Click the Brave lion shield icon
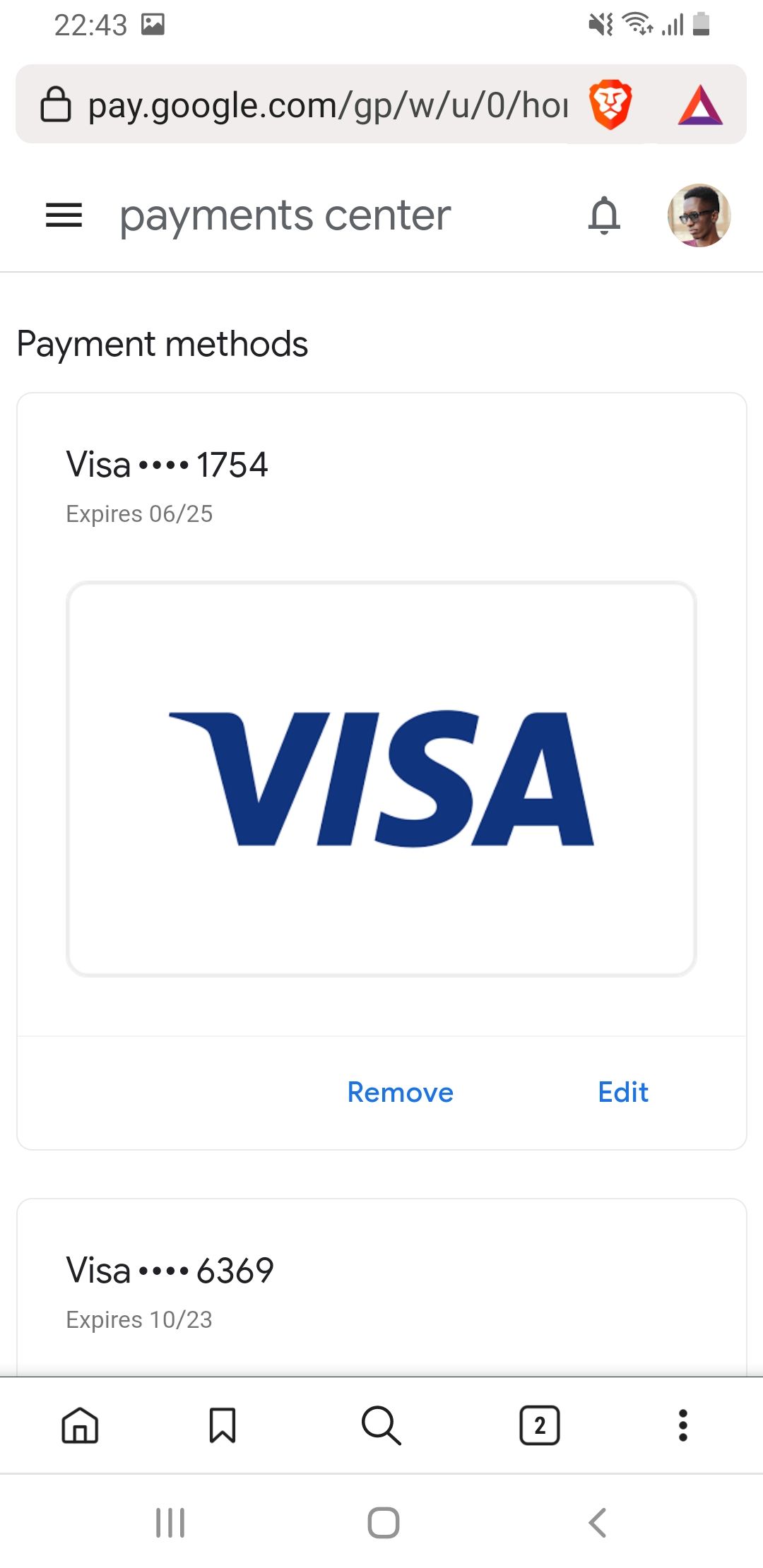 (x=609, y=105)
